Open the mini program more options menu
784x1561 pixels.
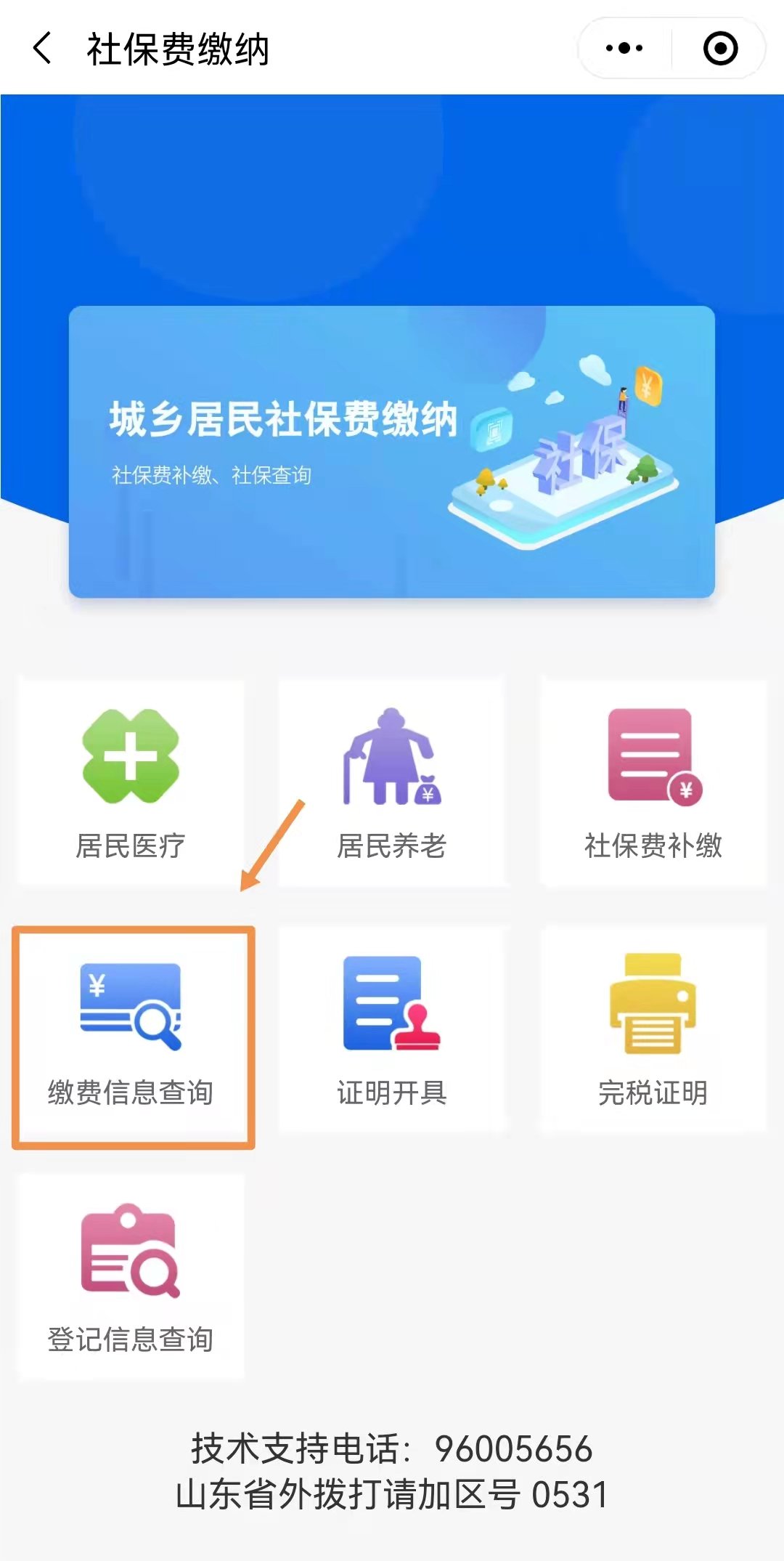pyautogui.click(x=624, y=49)
